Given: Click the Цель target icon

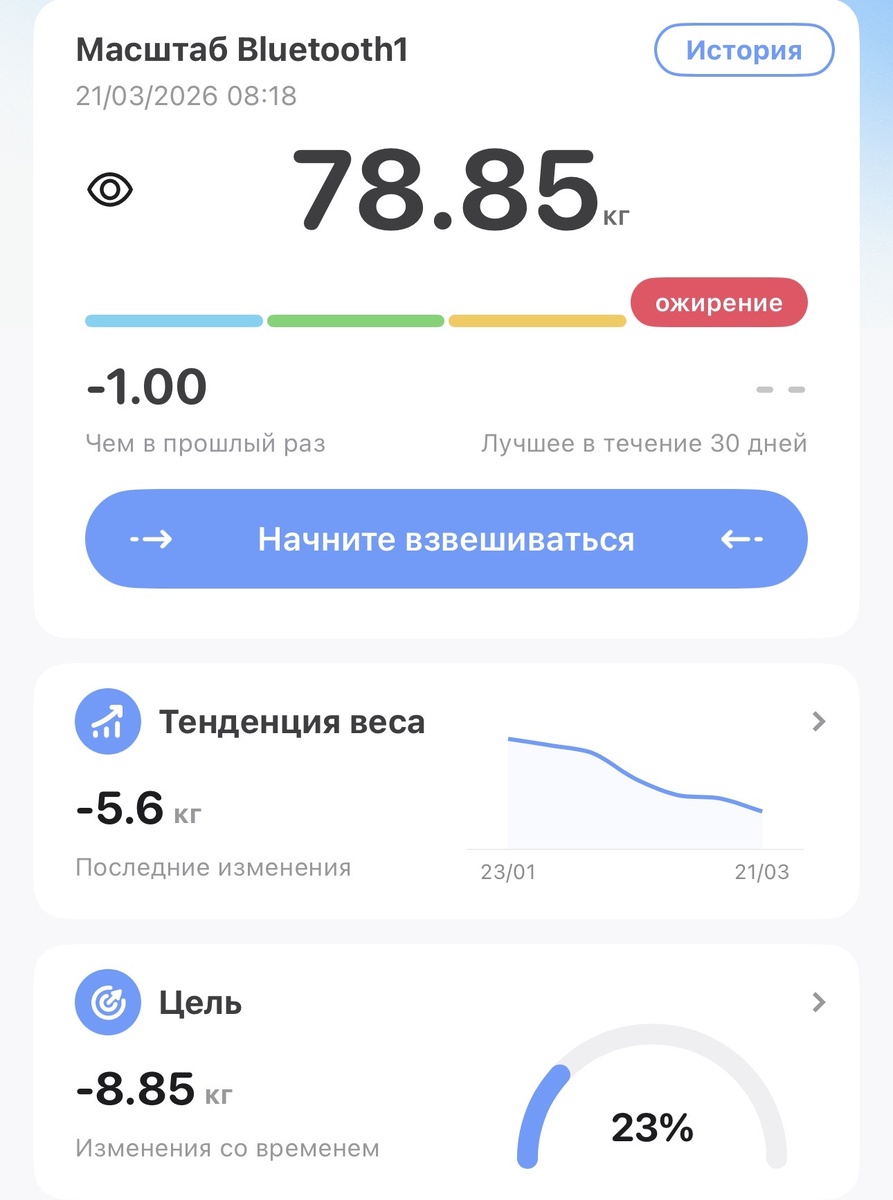Looking at the screenshot, I should pos(107,1002).
